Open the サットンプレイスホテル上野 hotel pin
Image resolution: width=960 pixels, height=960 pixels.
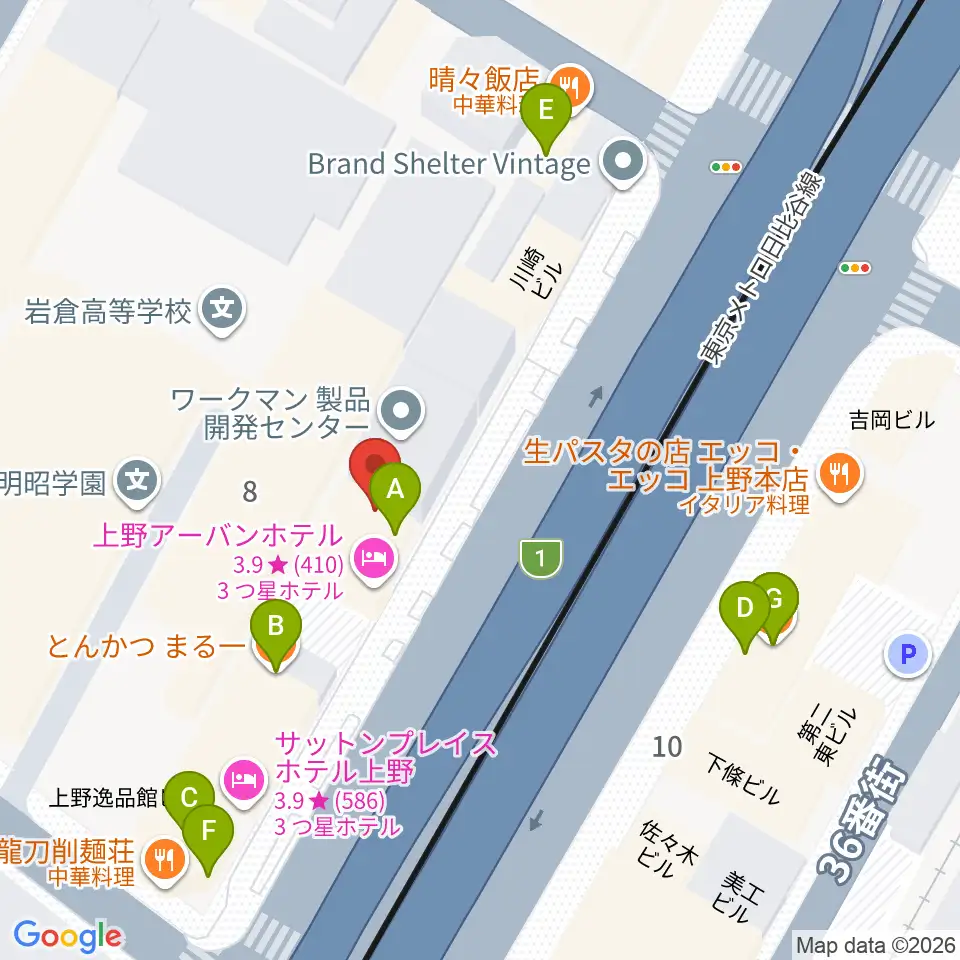pyautogui.click(x=244, y=782)
